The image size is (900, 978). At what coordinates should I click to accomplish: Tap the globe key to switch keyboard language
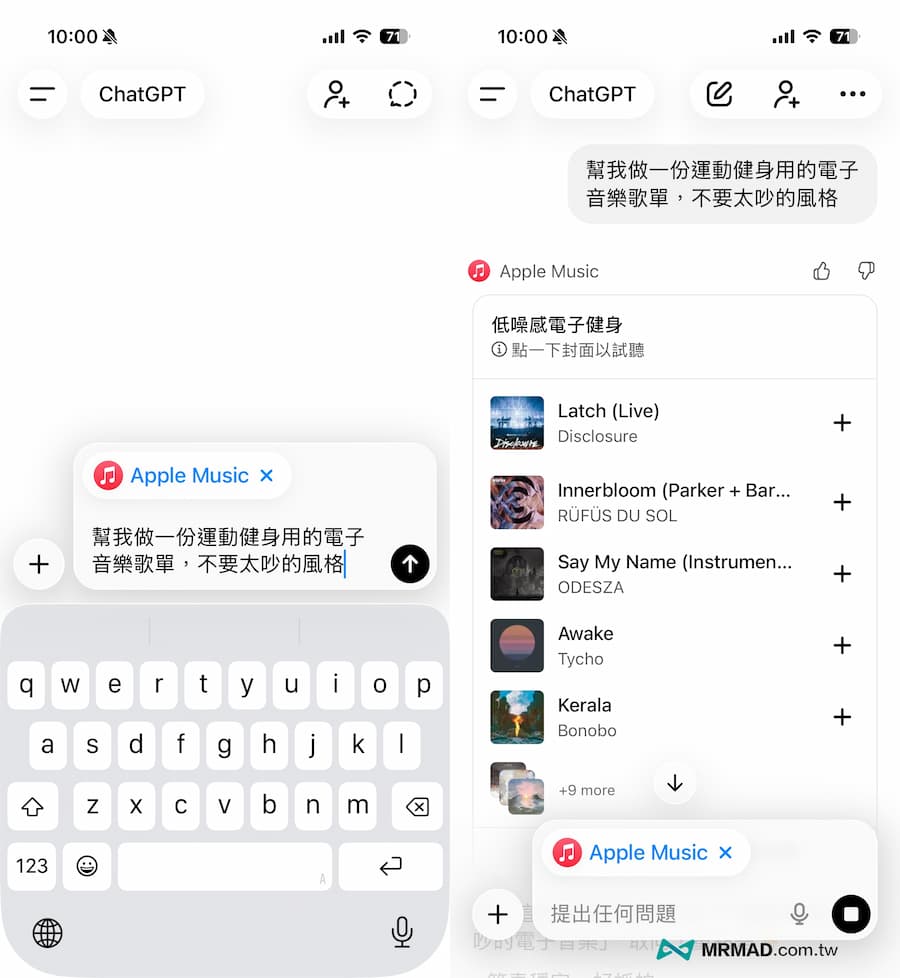(x=48, y=932)
